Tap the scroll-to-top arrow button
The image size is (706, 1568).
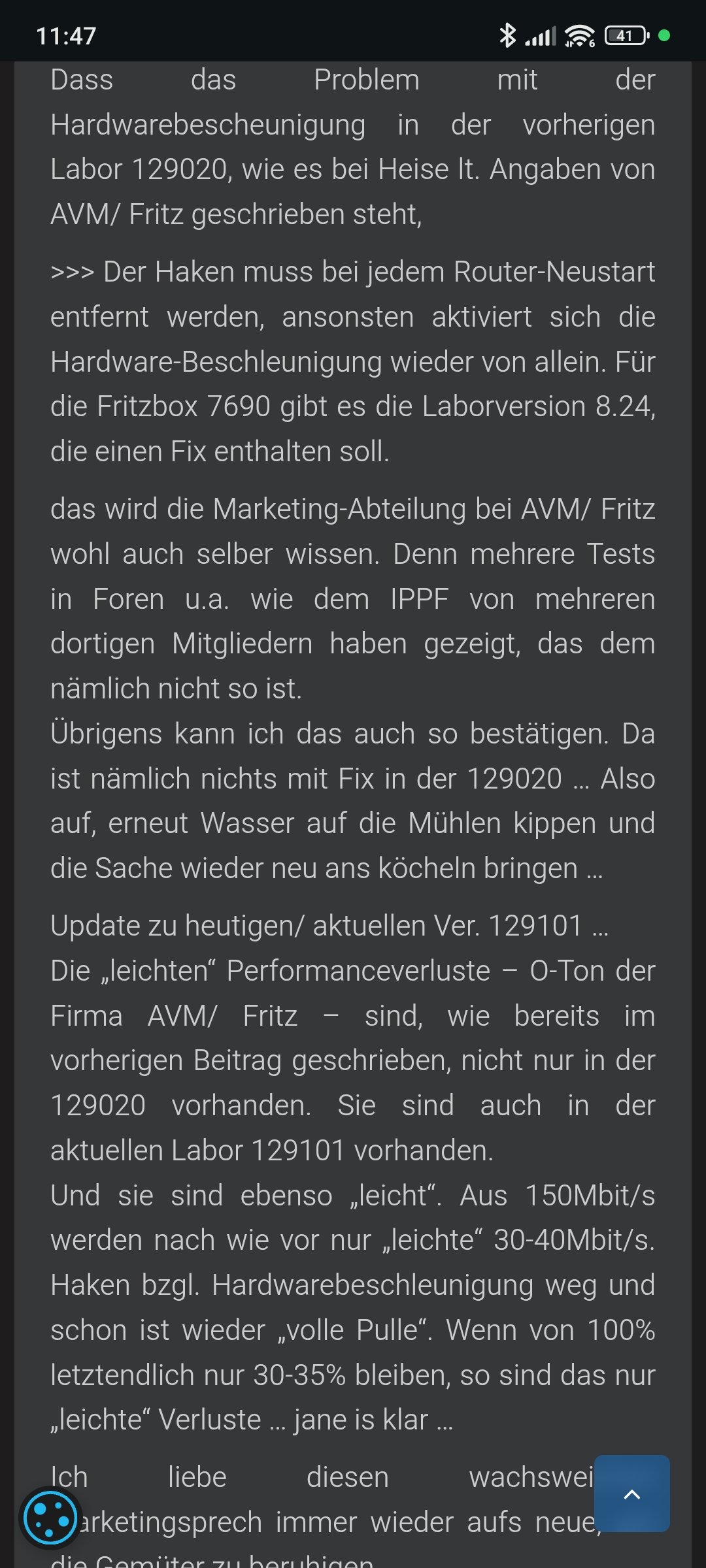point(631,1494)
